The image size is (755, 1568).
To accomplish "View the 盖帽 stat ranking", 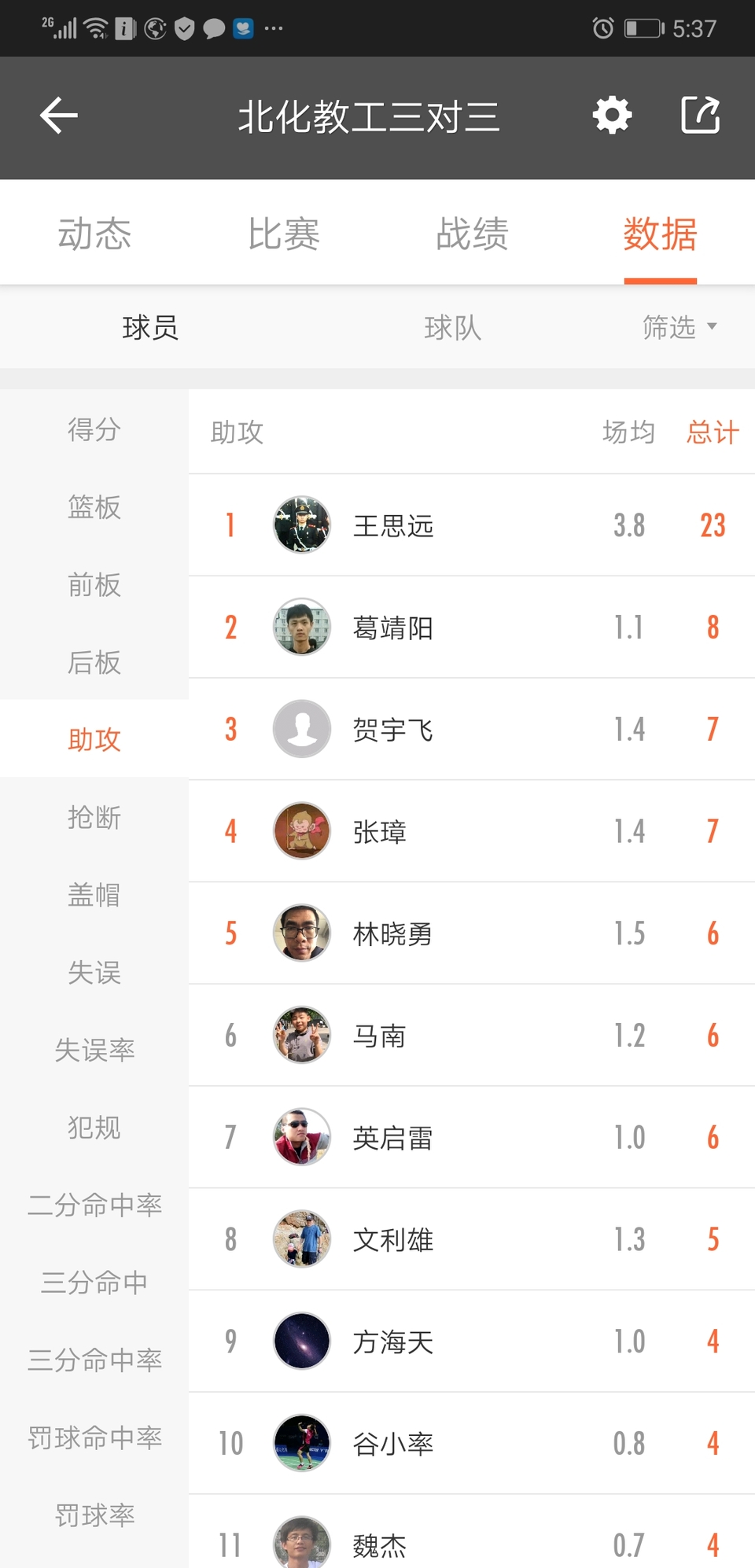I will 94,895.
